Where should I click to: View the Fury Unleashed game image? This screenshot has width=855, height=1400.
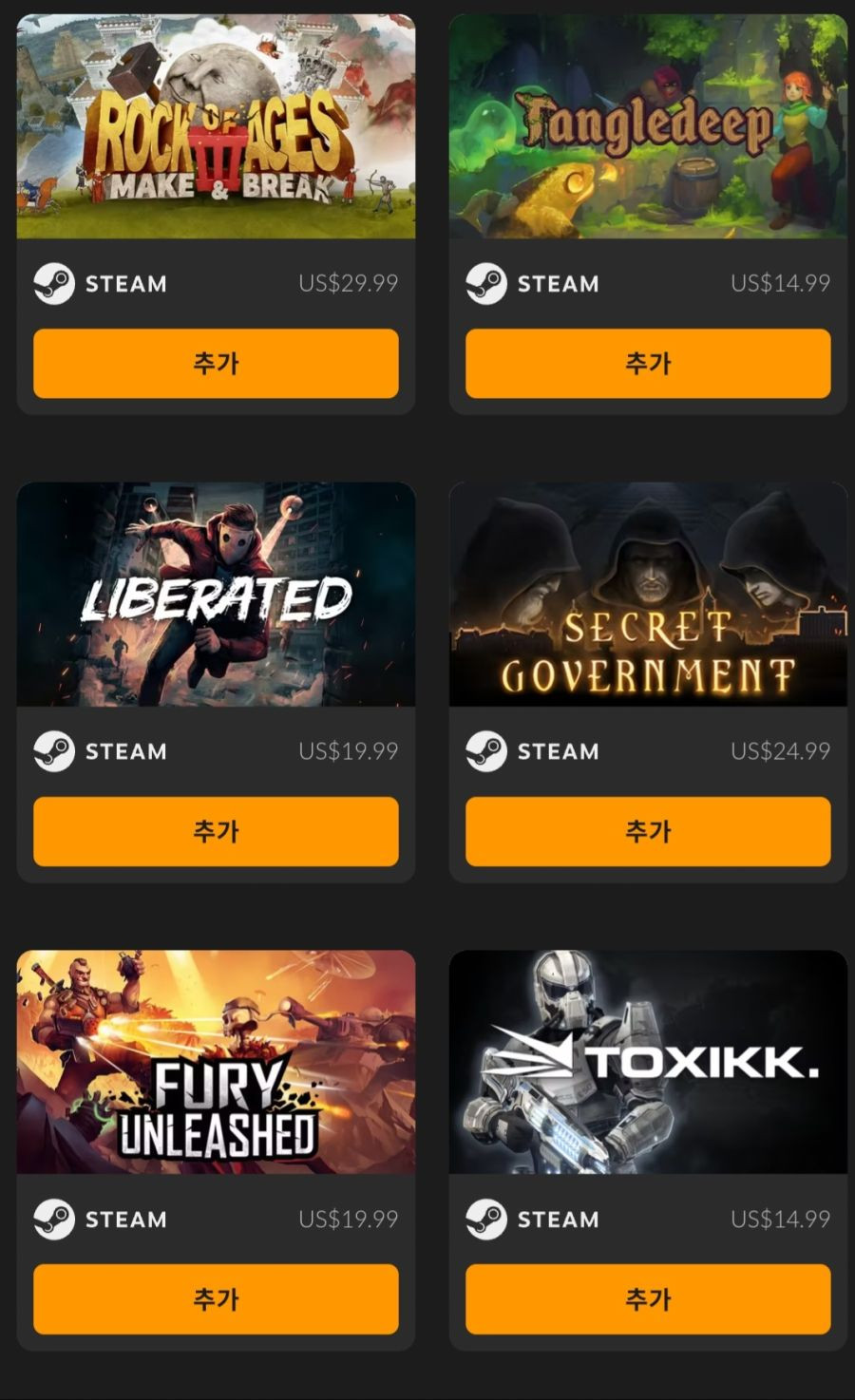pyautogui.click(x=216, y=1062)
